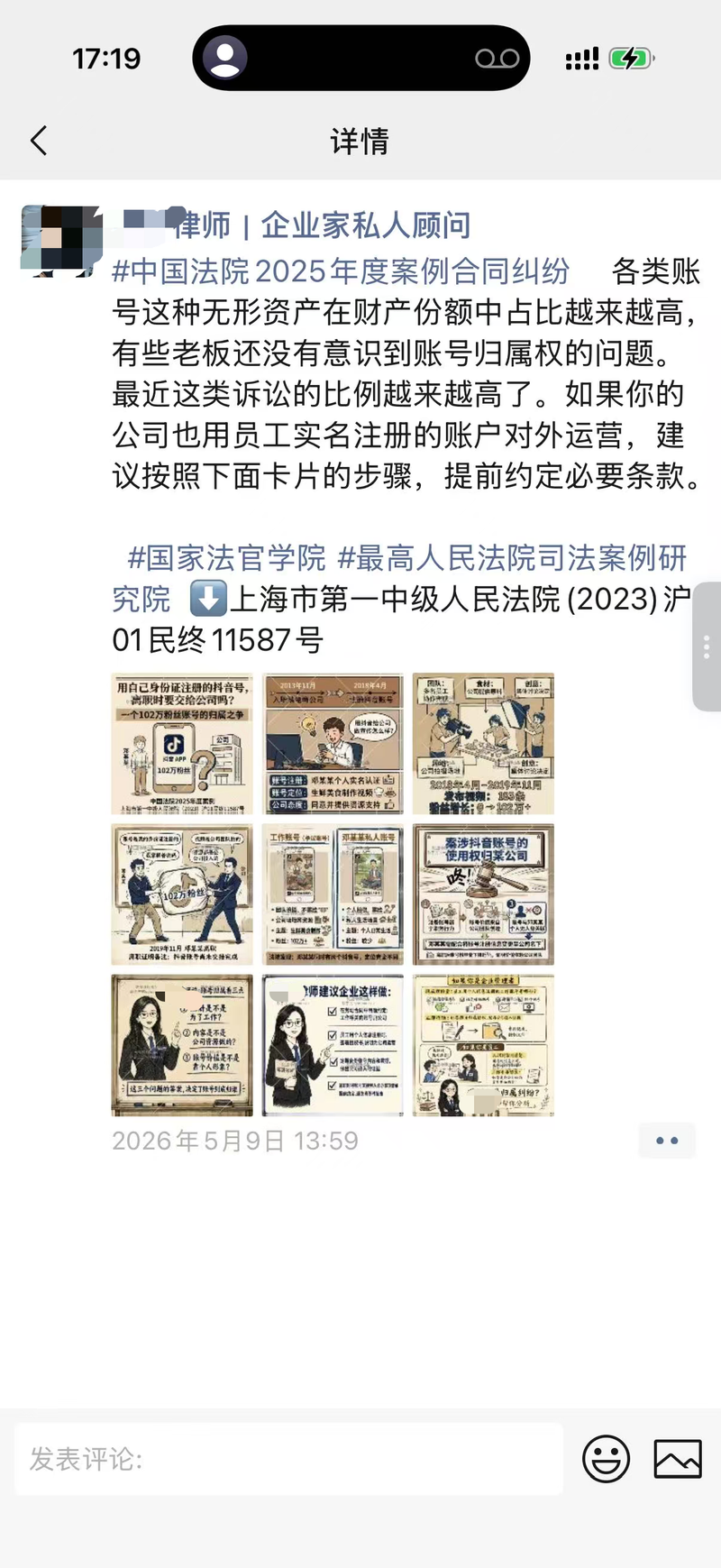View the film crew team image
This screenshot has height=1568, width=721.
click(483, 744)
